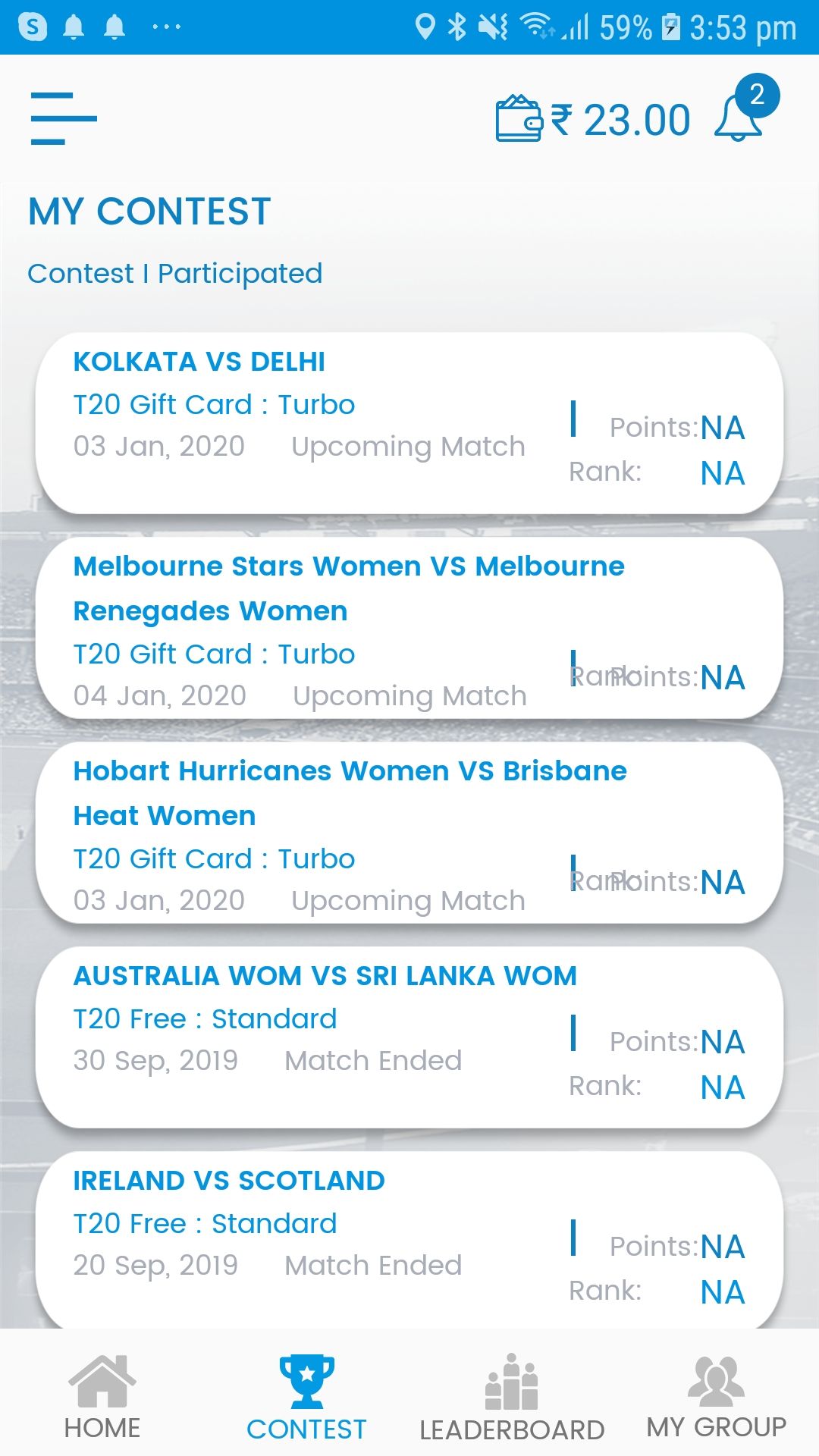Open the Ireland vs Scotland contest

point(409,1239)
